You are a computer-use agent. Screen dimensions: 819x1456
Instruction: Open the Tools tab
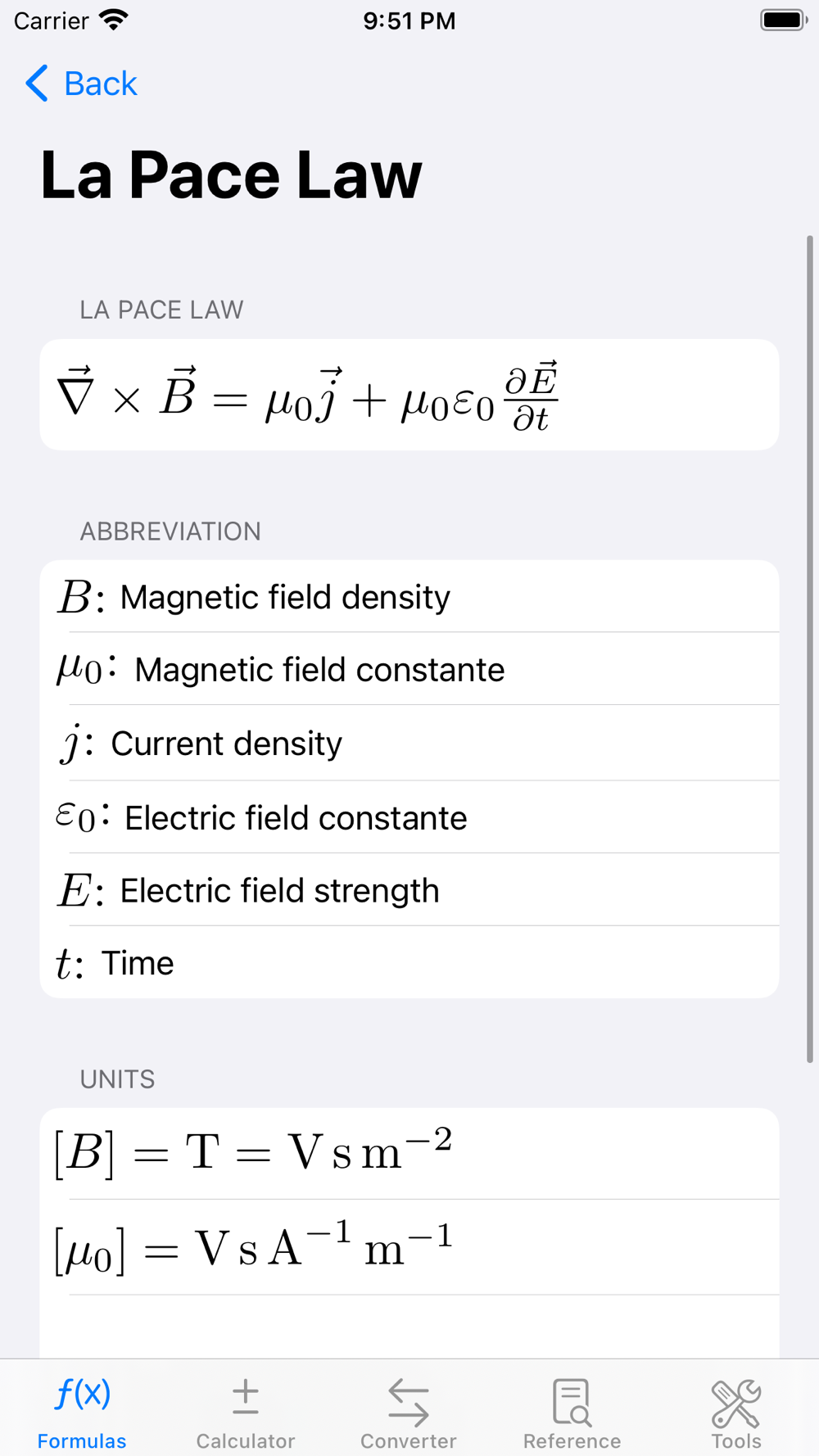[x=736, y=1413]
